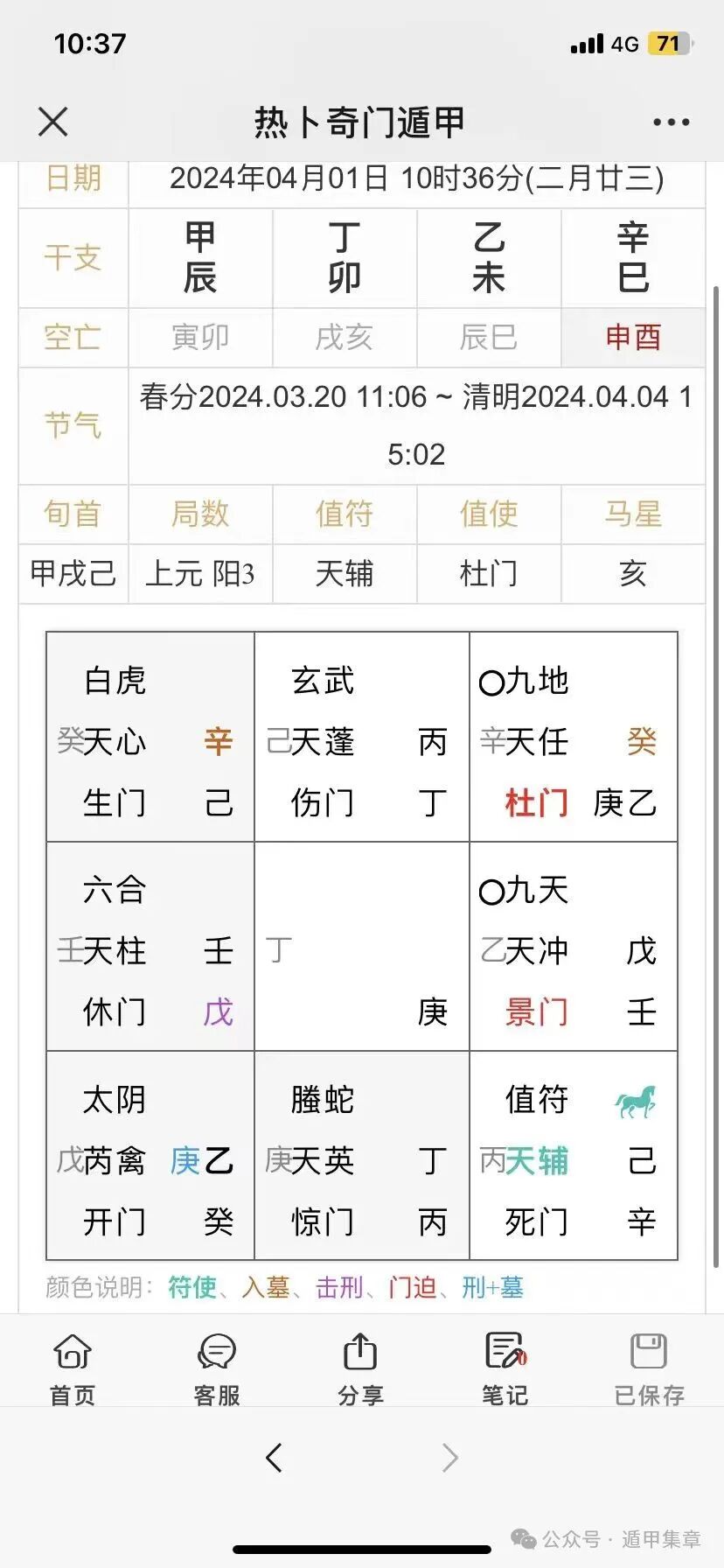Tap the 击刑 legend entry

(x=338, y=1287)
